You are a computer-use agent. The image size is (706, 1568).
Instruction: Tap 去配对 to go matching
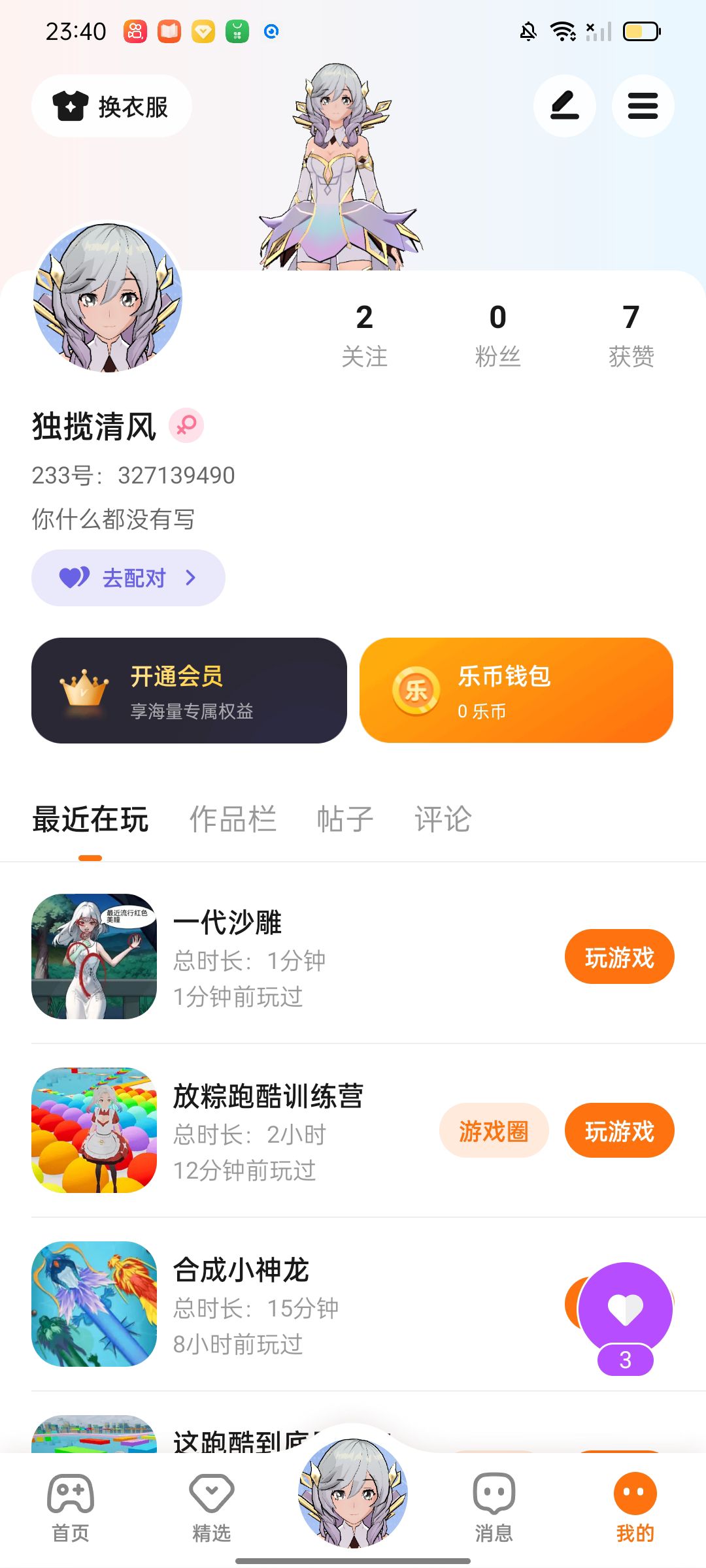128,578
